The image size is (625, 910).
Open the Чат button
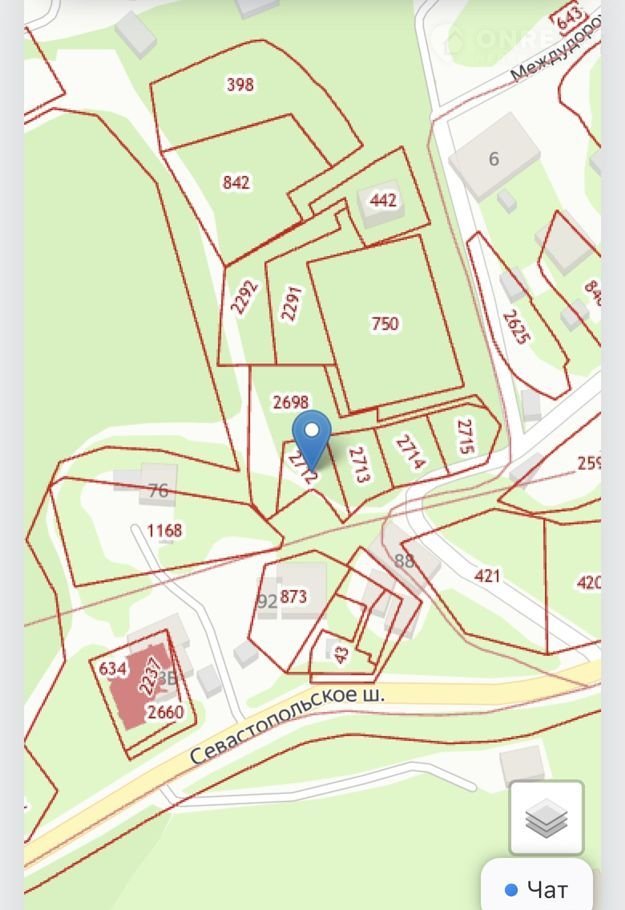coord(537,888)
